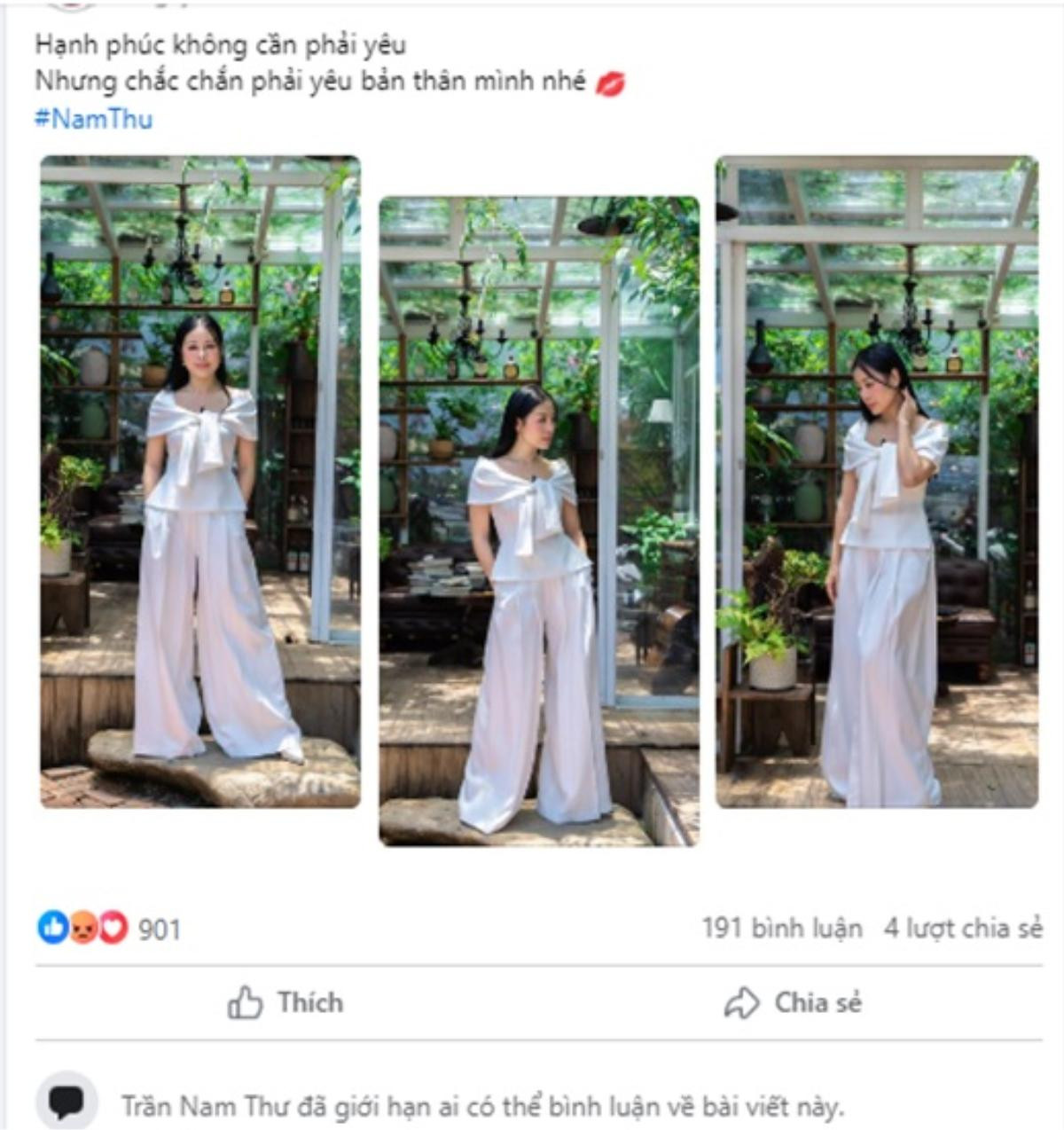The height and width of the screenshot is (1130, 1064).
Task: Open the #NamThu hashtag link
Action: click(93, 119)
